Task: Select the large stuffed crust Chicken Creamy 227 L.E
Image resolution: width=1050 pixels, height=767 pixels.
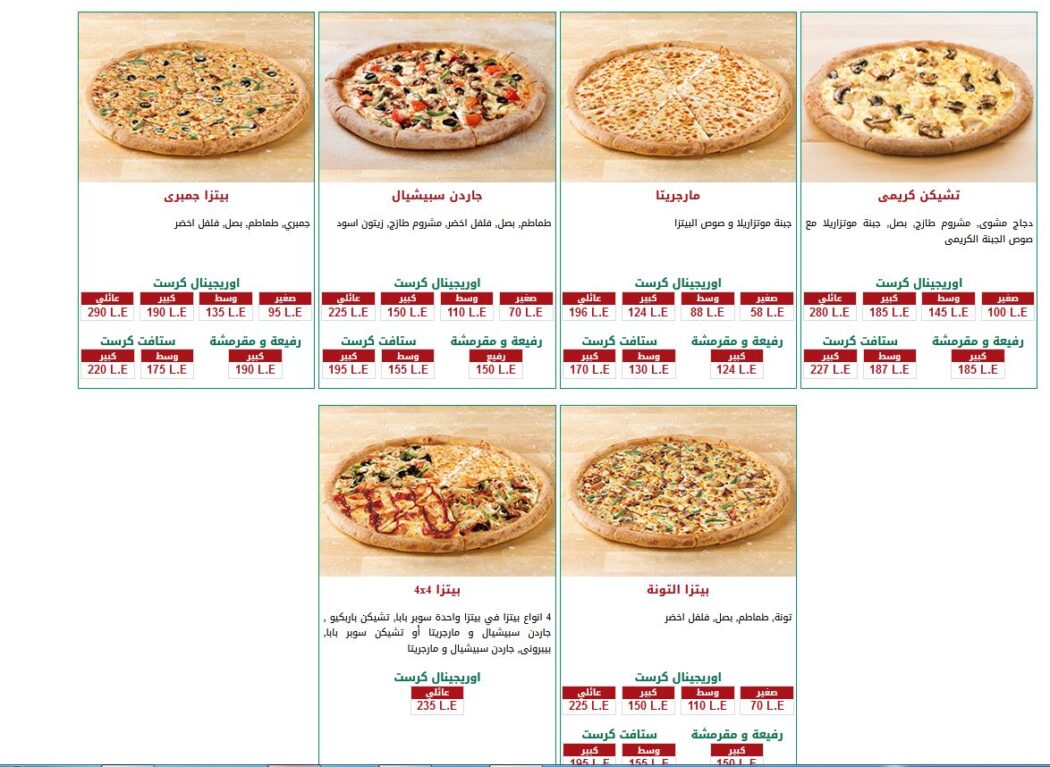Action: click(x=830, y=369)
